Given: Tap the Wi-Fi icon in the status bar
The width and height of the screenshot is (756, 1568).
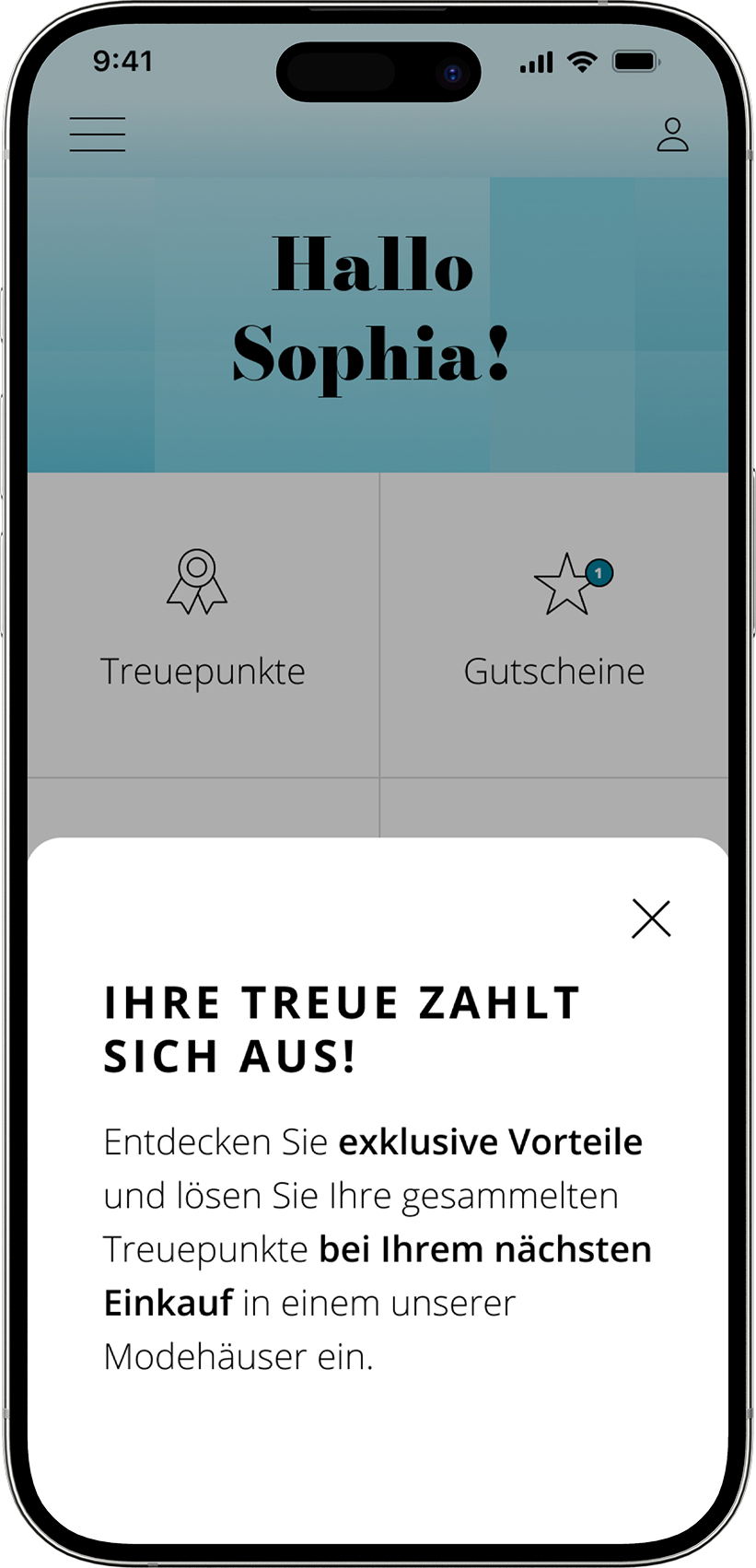Looking at the screenshot, I should pyautogui.click(x=584, y=62).
